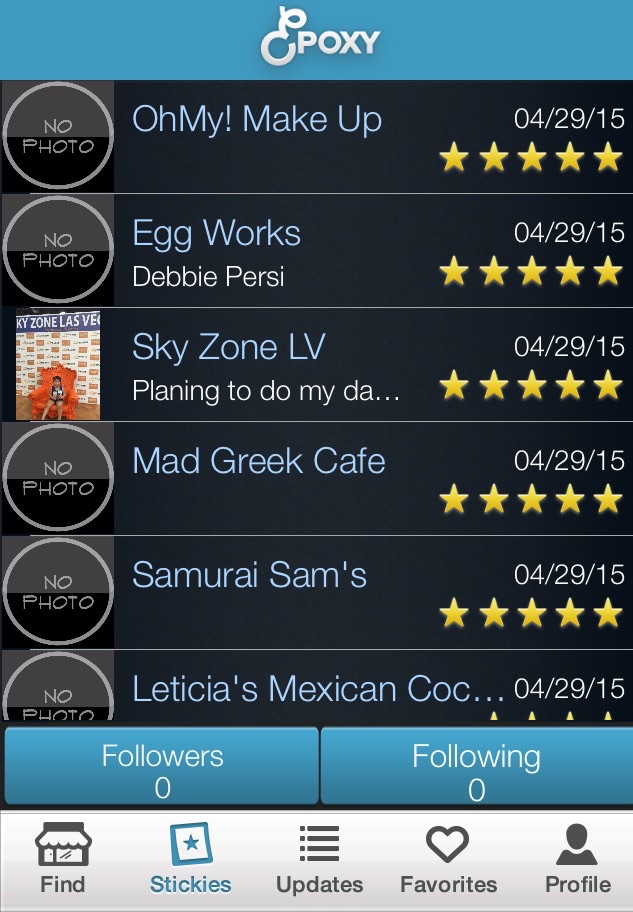Switch to the Favorites tab

pos(449,860)
